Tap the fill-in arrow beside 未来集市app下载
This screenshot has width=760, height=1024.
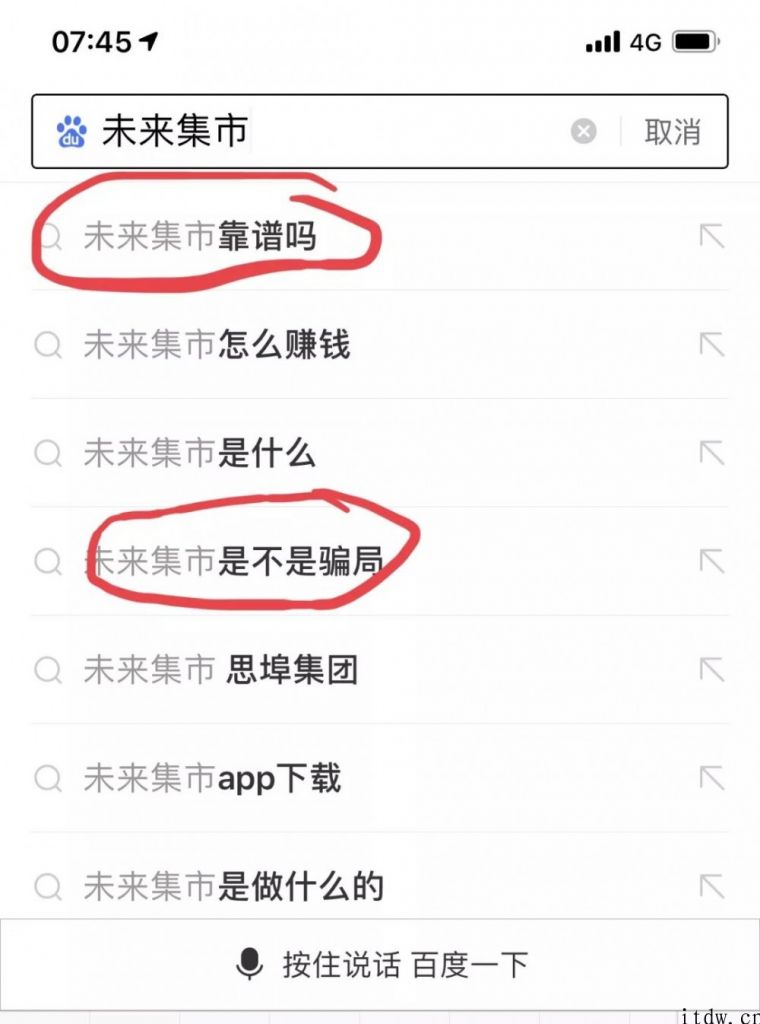click(710, 778)
